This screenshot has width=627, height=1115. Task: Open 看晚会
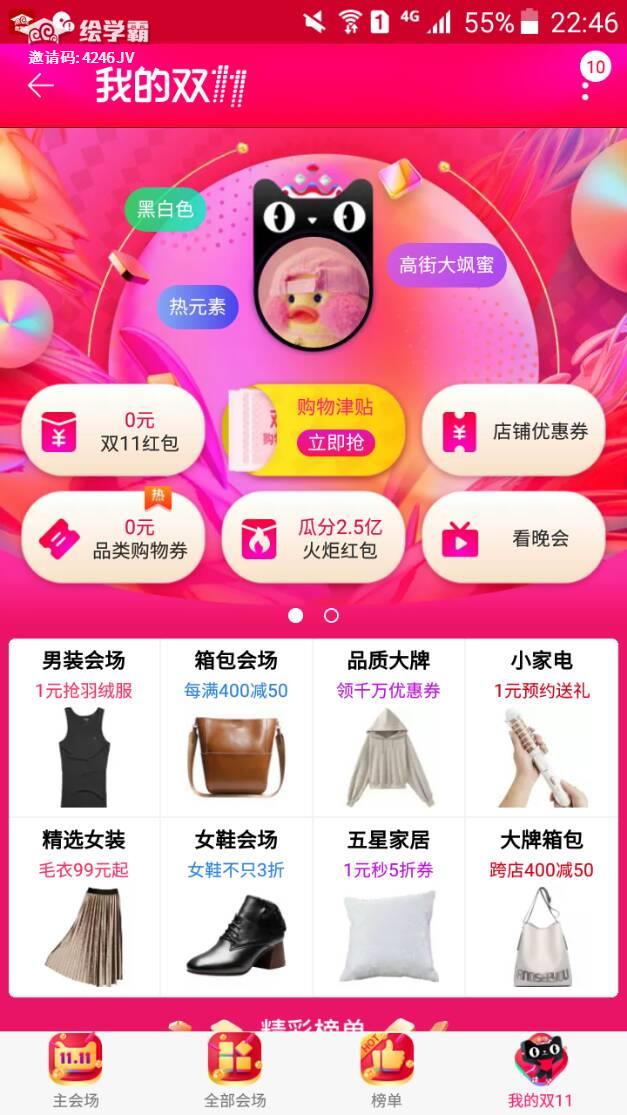[x=513, y=538]
